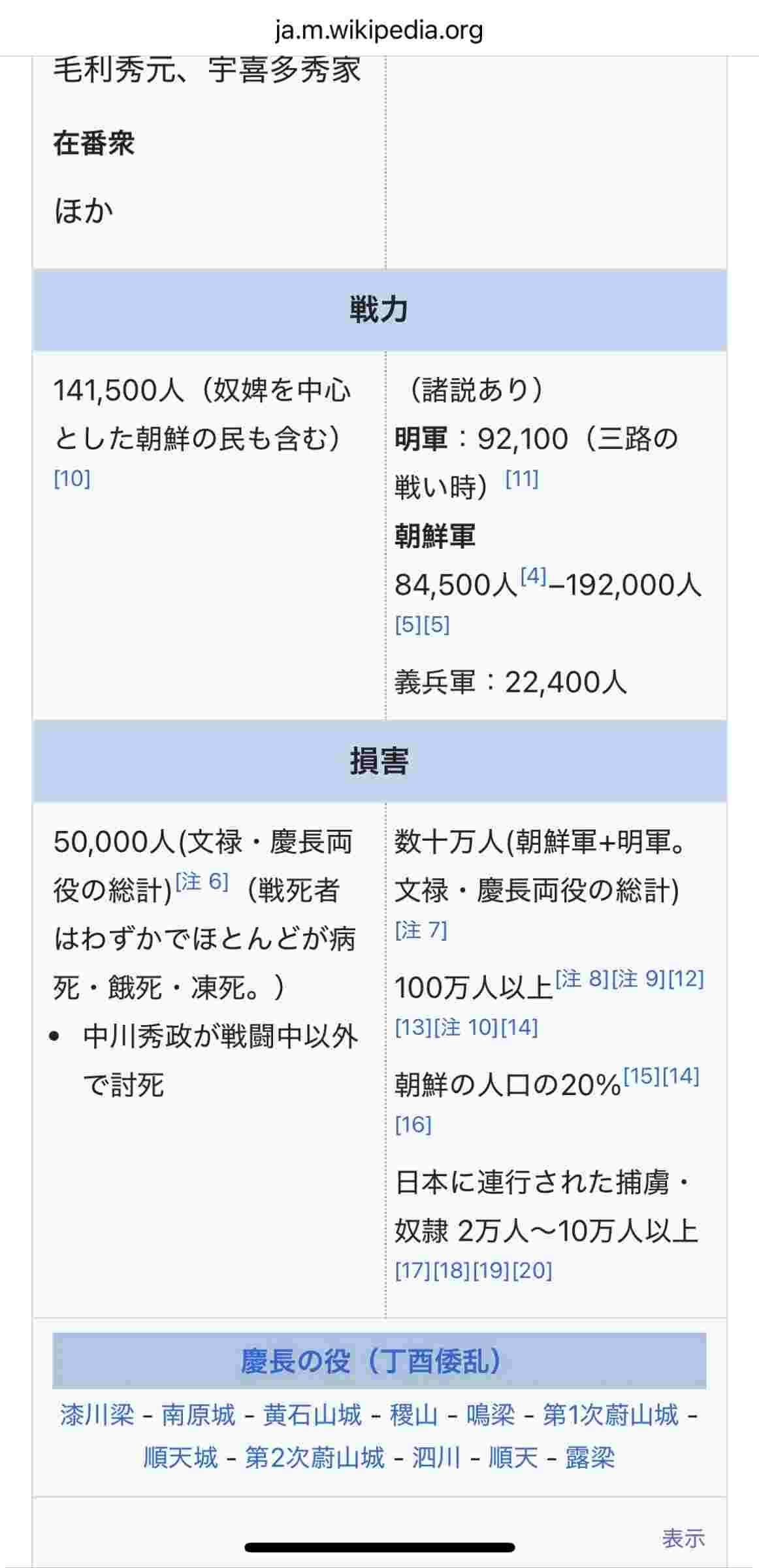Viewport: 759px width, 1568px height.
Task: Open the 慶長の役（丁酉倭乱）header link
Action: pyautogui.click(x=371, y=1361)
